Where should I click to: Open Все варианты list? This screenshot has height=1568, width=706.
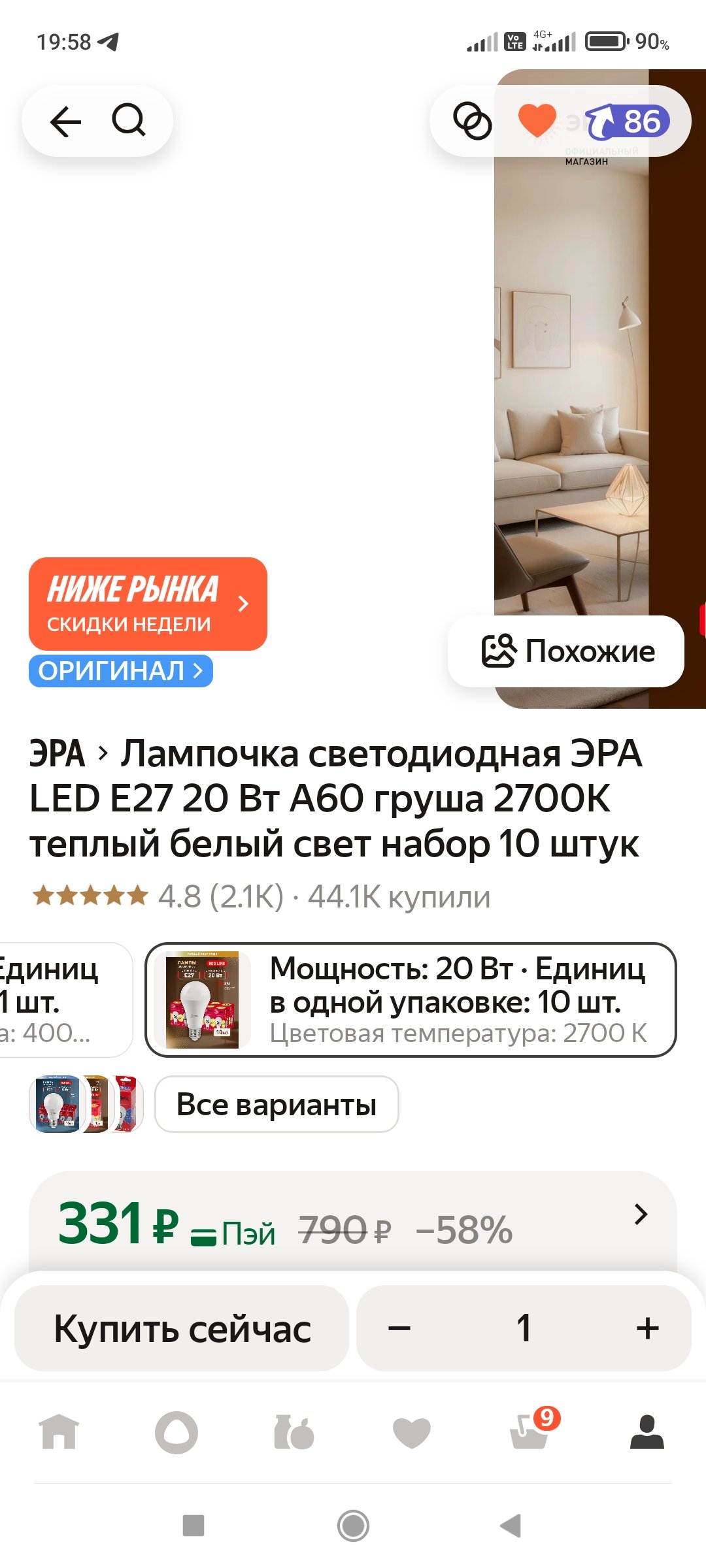(276, 1104)
